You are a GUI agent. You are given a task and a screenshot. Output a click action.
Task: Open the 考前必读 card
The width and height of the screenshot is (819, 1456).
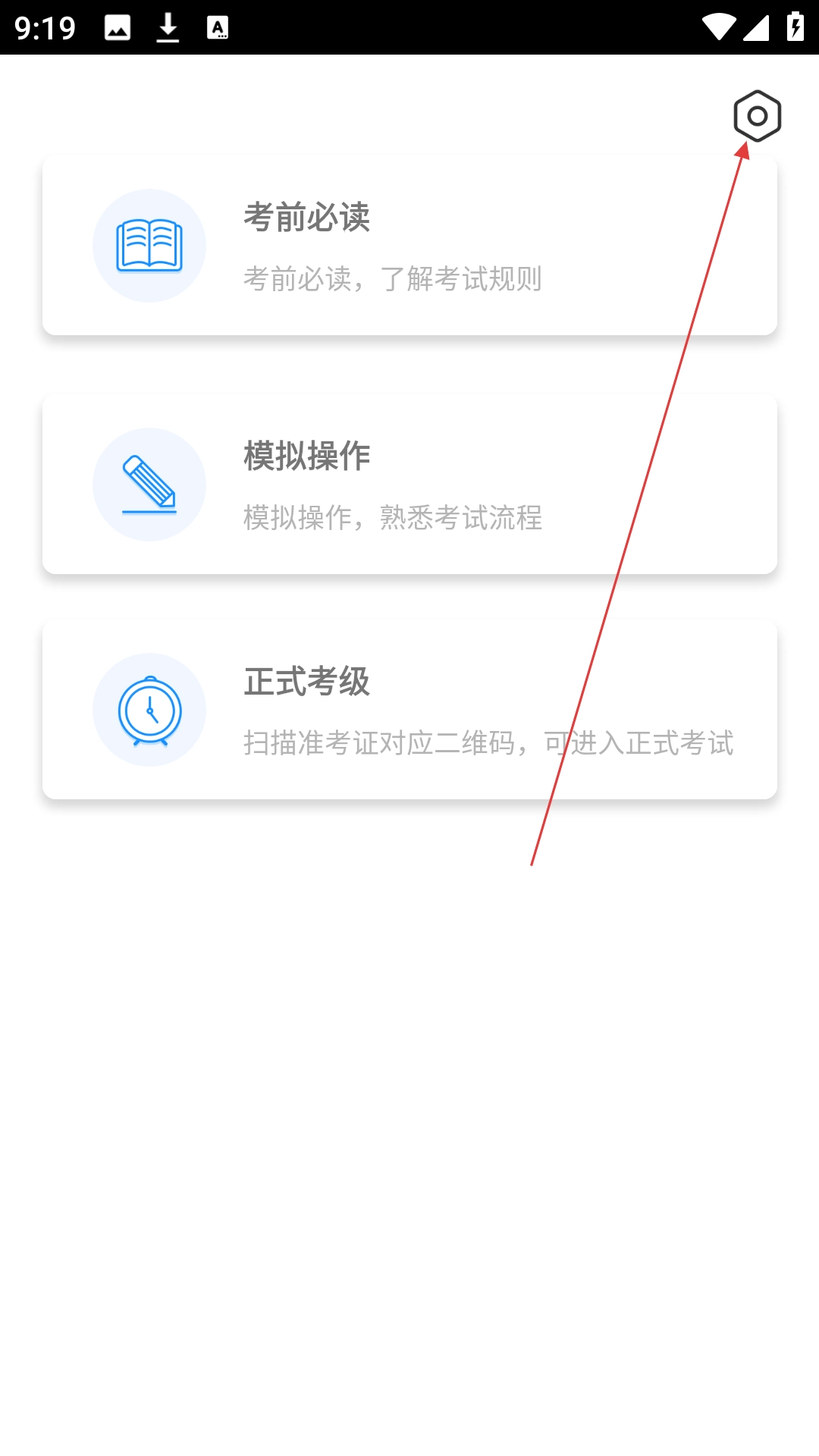(x=409, y=246)
